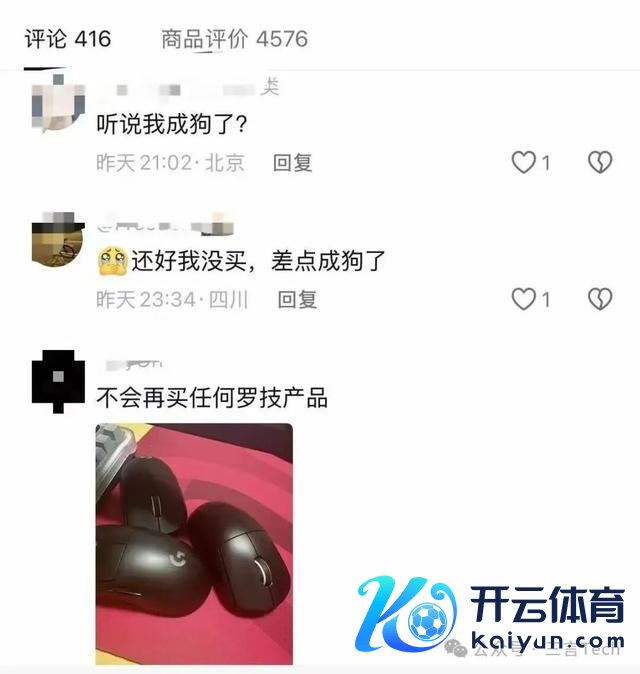This screenshot has height=674, width=640.
Task: Like the comment 听说我成狗了?
Action: point(524,162)
